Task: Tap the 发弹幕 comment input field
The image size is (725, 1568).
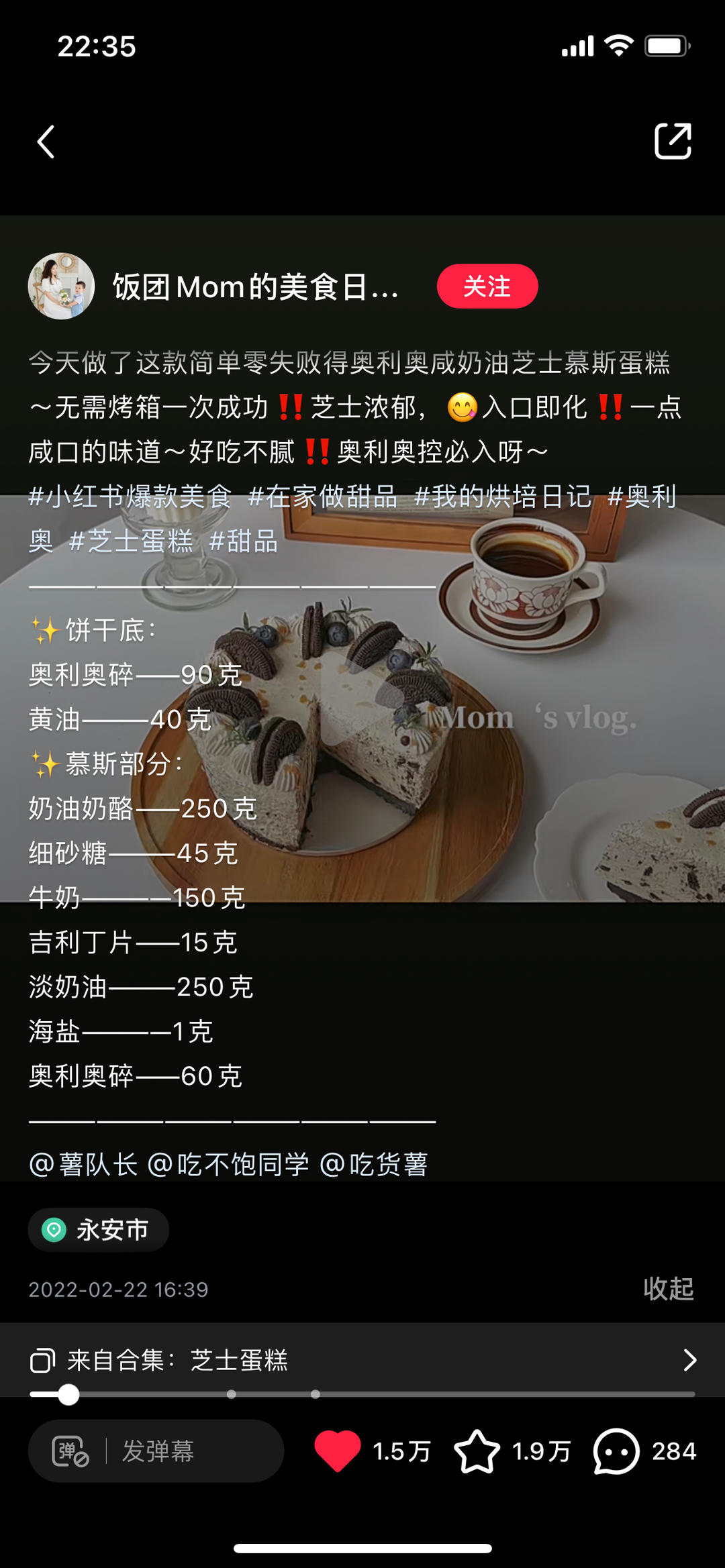Action: (x=188, y=1451)
